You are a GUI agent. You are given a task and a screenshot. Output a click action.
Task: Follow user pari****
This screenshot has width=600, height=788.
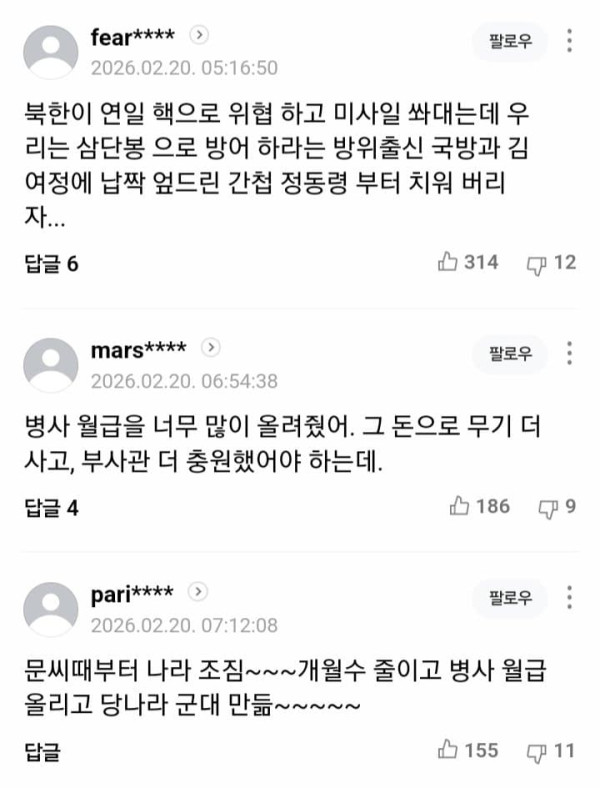510,598
